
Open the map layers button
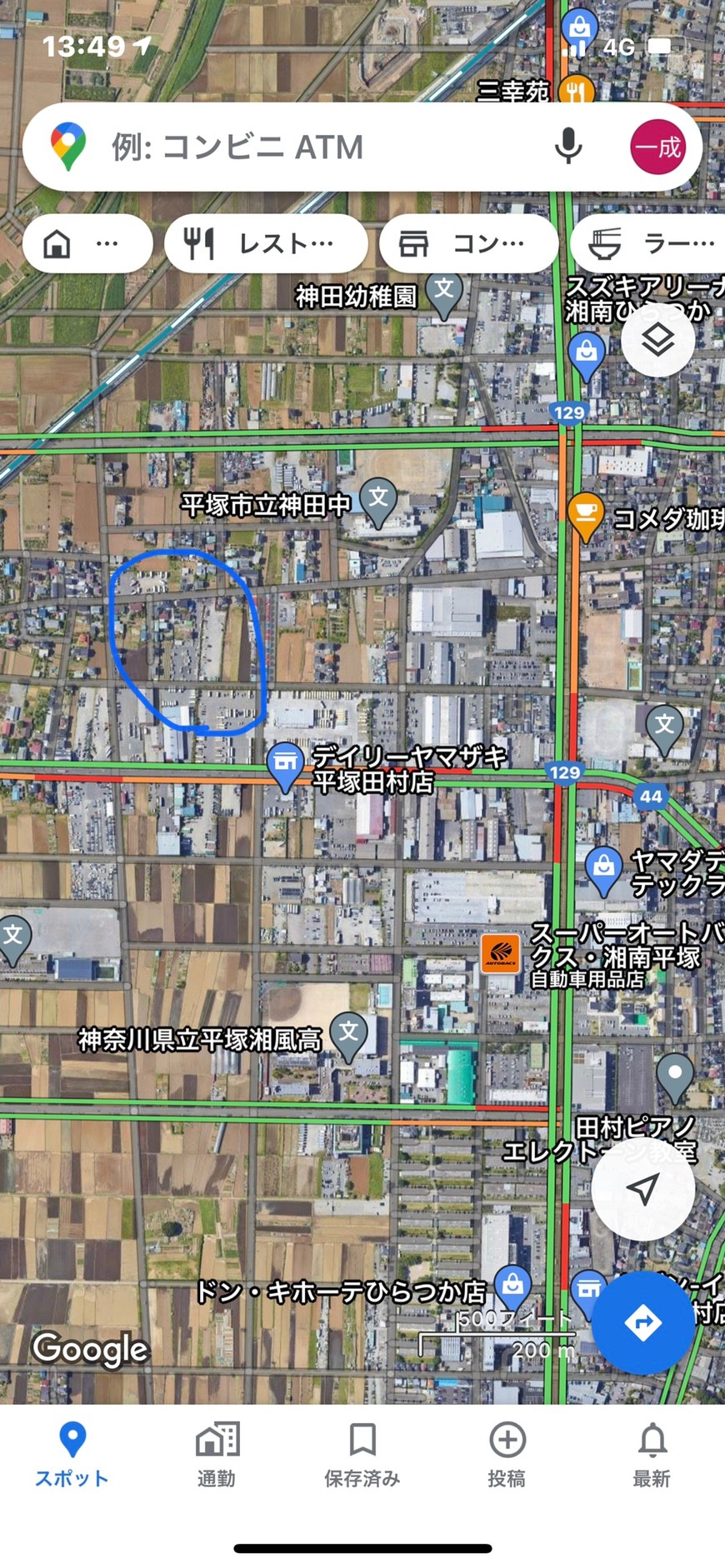coord(657,340)
